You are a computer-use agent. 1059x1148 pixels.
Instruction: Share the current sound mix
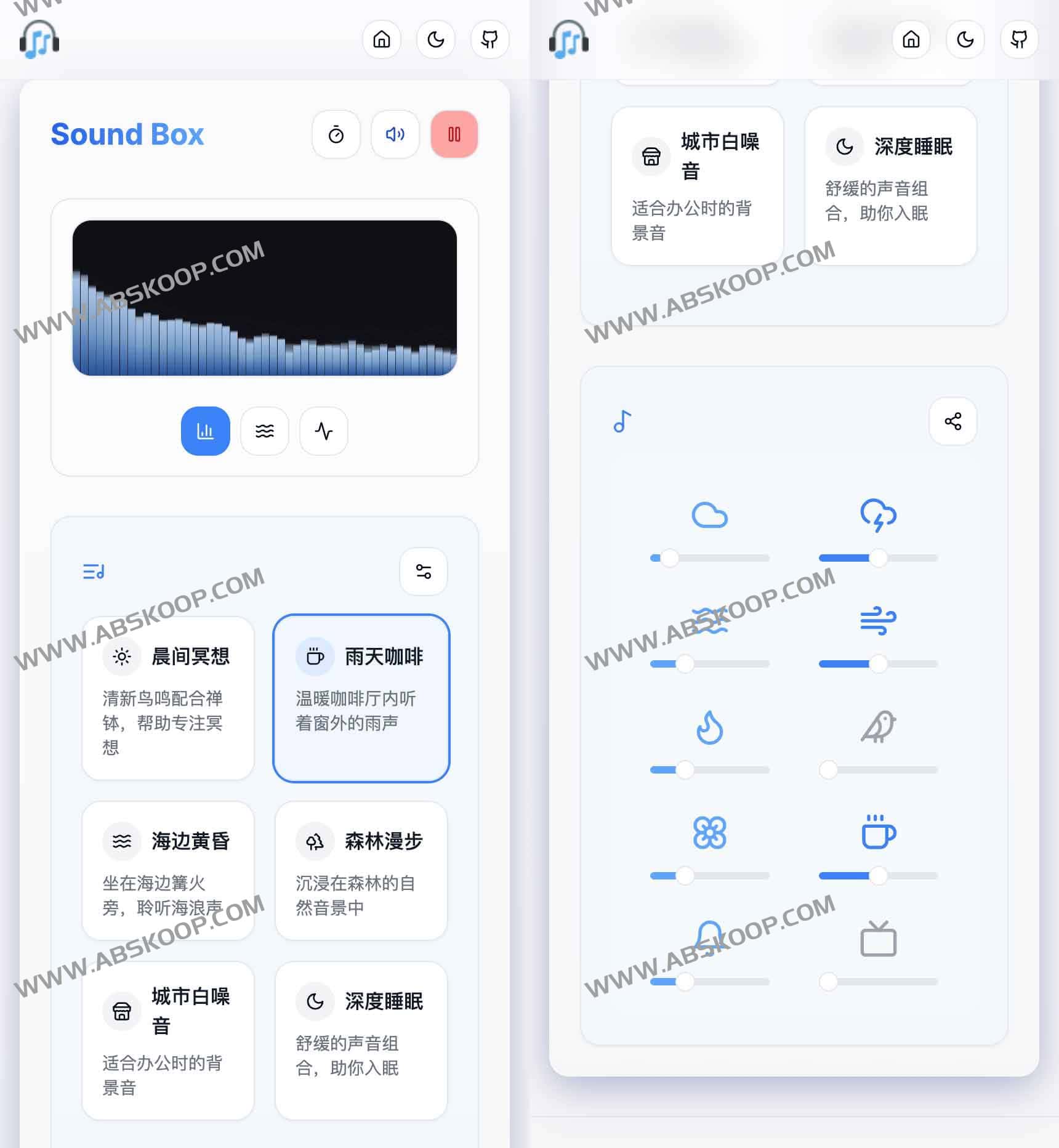click(x=952, y=421)
